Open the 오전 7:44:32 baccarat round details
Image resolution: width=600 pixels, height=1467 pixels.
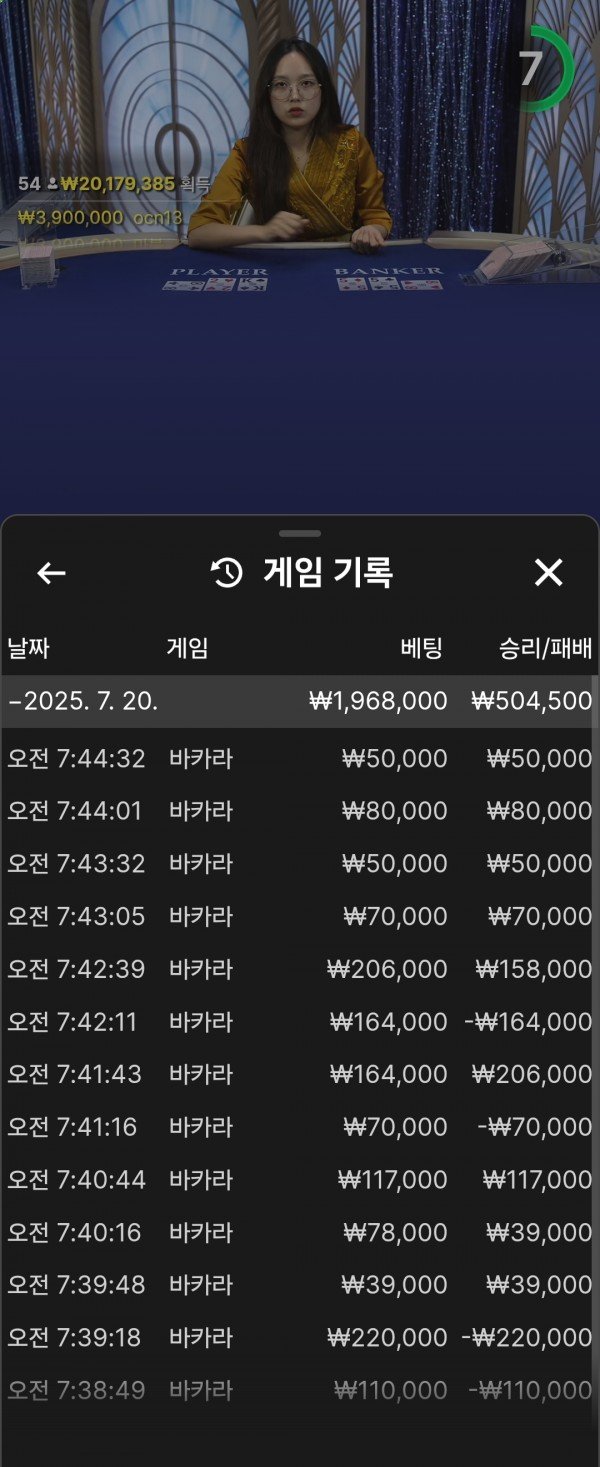pos(299,759)
